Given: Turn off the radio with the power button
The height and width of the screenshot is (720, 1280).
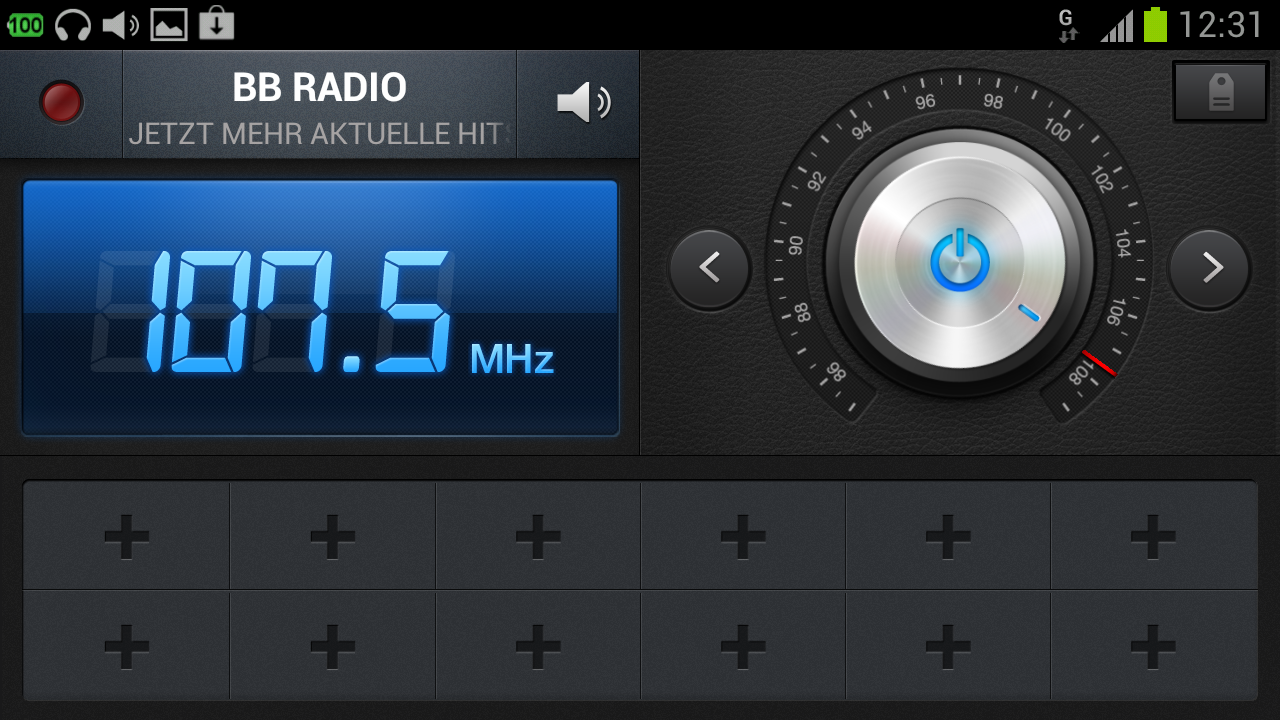Looking at the screenshot, I should pyautogui.click(x=959, y=262).
